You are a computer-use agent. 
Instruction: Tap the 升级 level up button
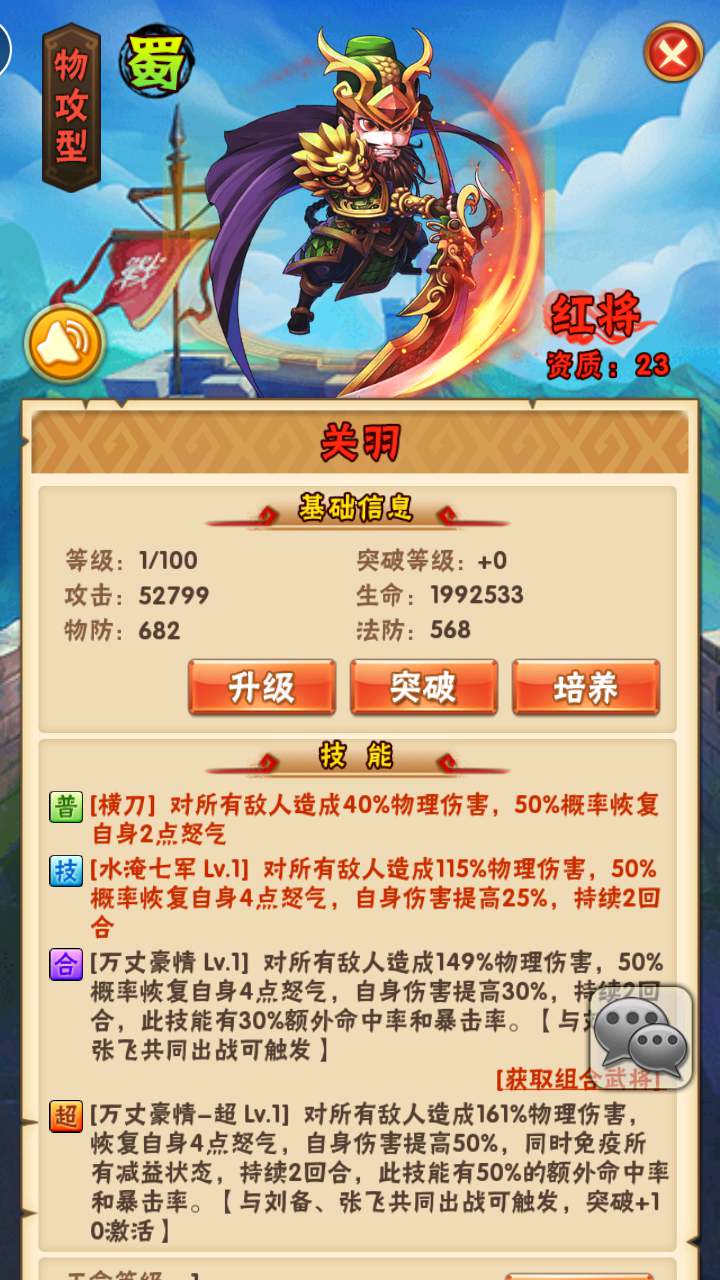click(262, 687)
